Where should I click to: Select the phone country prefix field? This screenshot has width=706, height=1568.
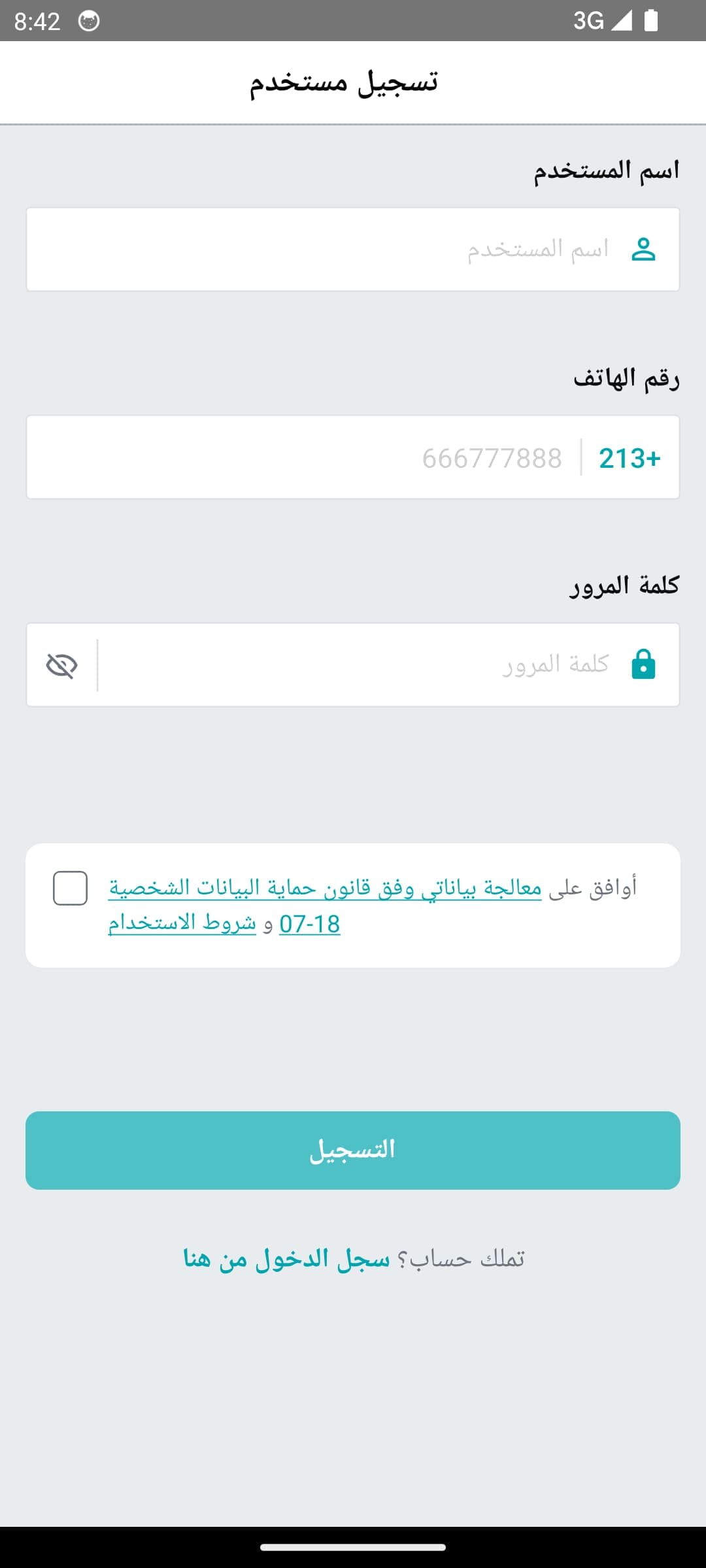click(x=630, y=457)
